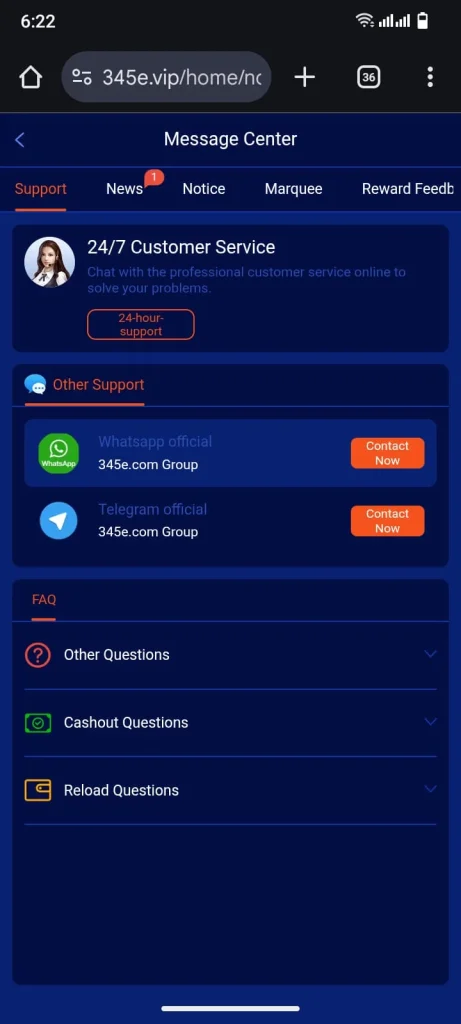Tap the 24-hour-support button
The width and height of the screenshot is (461, 1024).
click(140, 325)
